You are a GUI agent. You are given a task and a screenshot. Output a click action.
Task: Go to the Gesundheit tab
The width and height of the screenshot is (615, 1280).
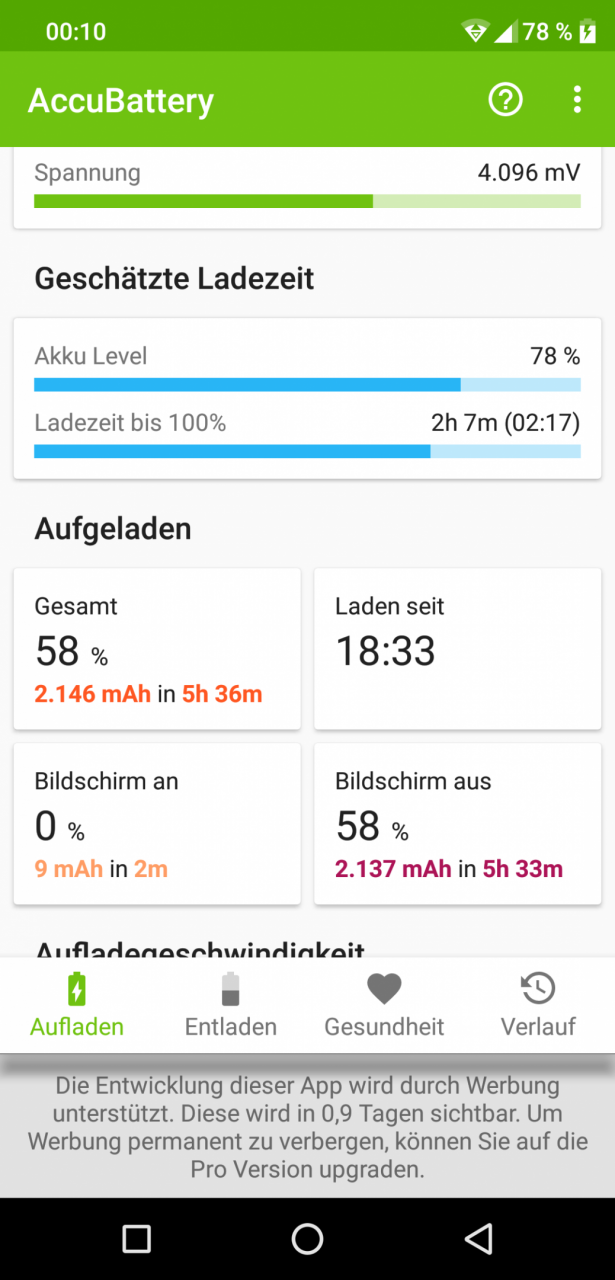(x=384, y=1005)
